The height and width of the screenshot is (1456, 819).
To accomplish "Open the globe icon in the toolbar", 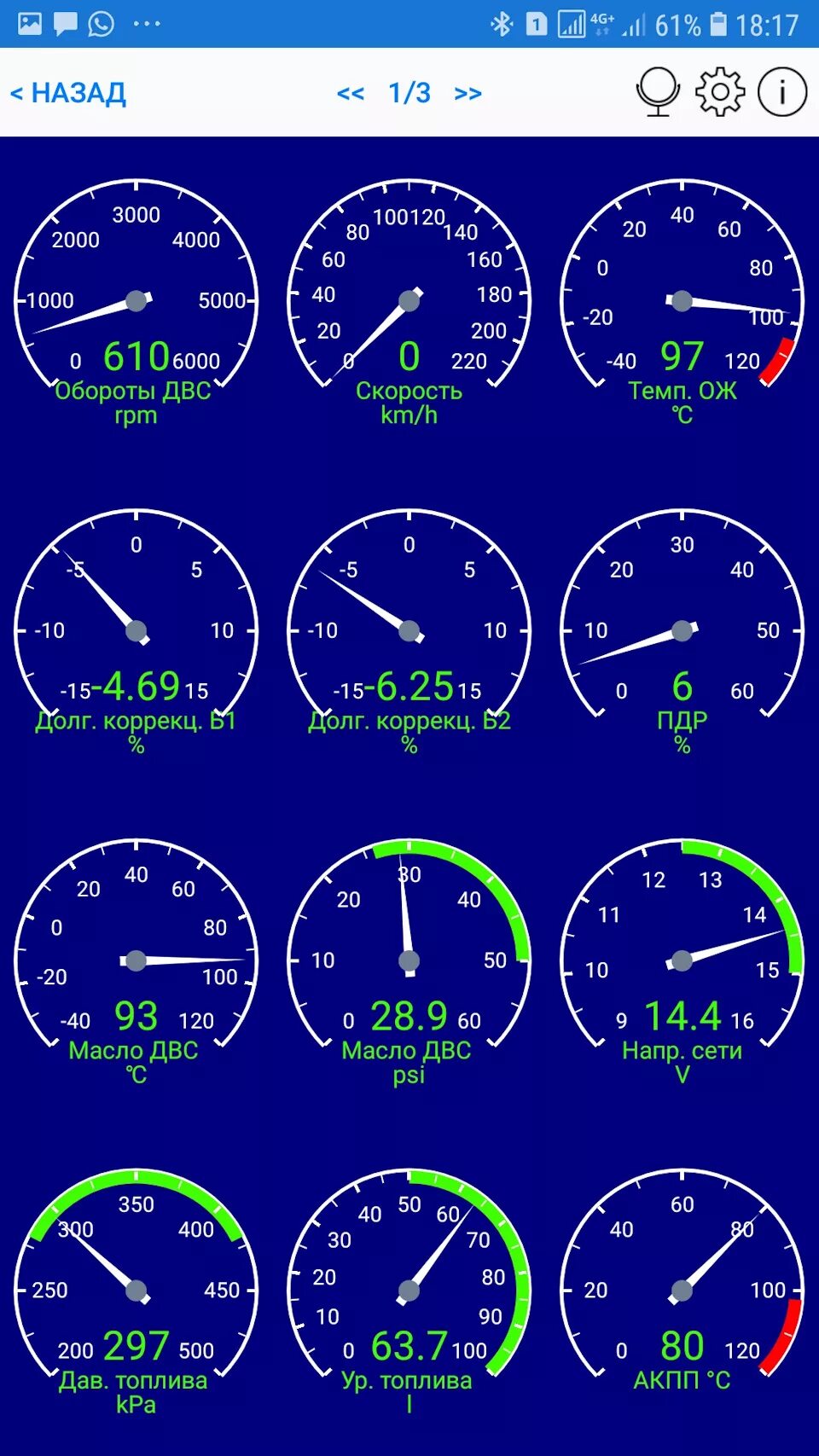I will 658,91.
